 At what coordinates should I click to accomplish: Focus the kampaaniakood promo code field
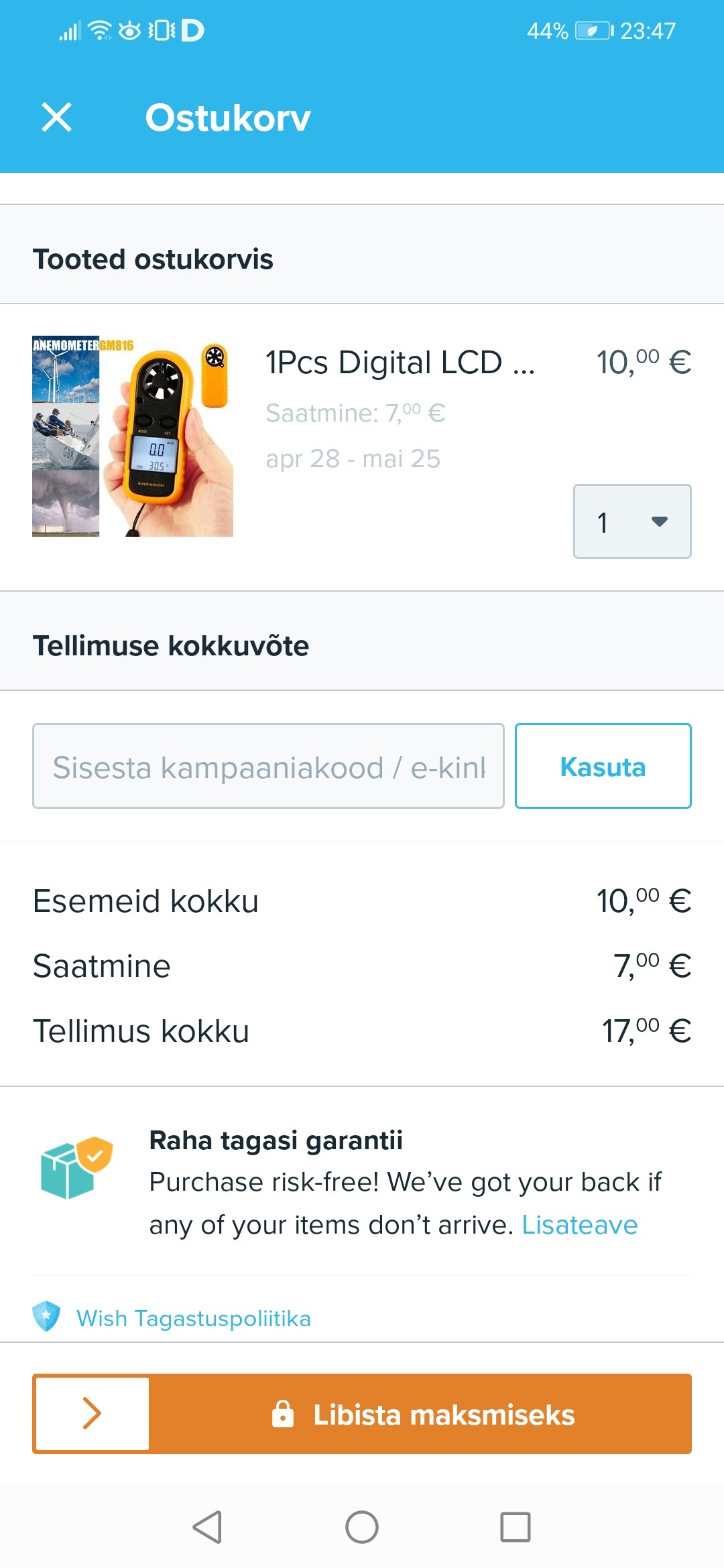pos(268,766)
